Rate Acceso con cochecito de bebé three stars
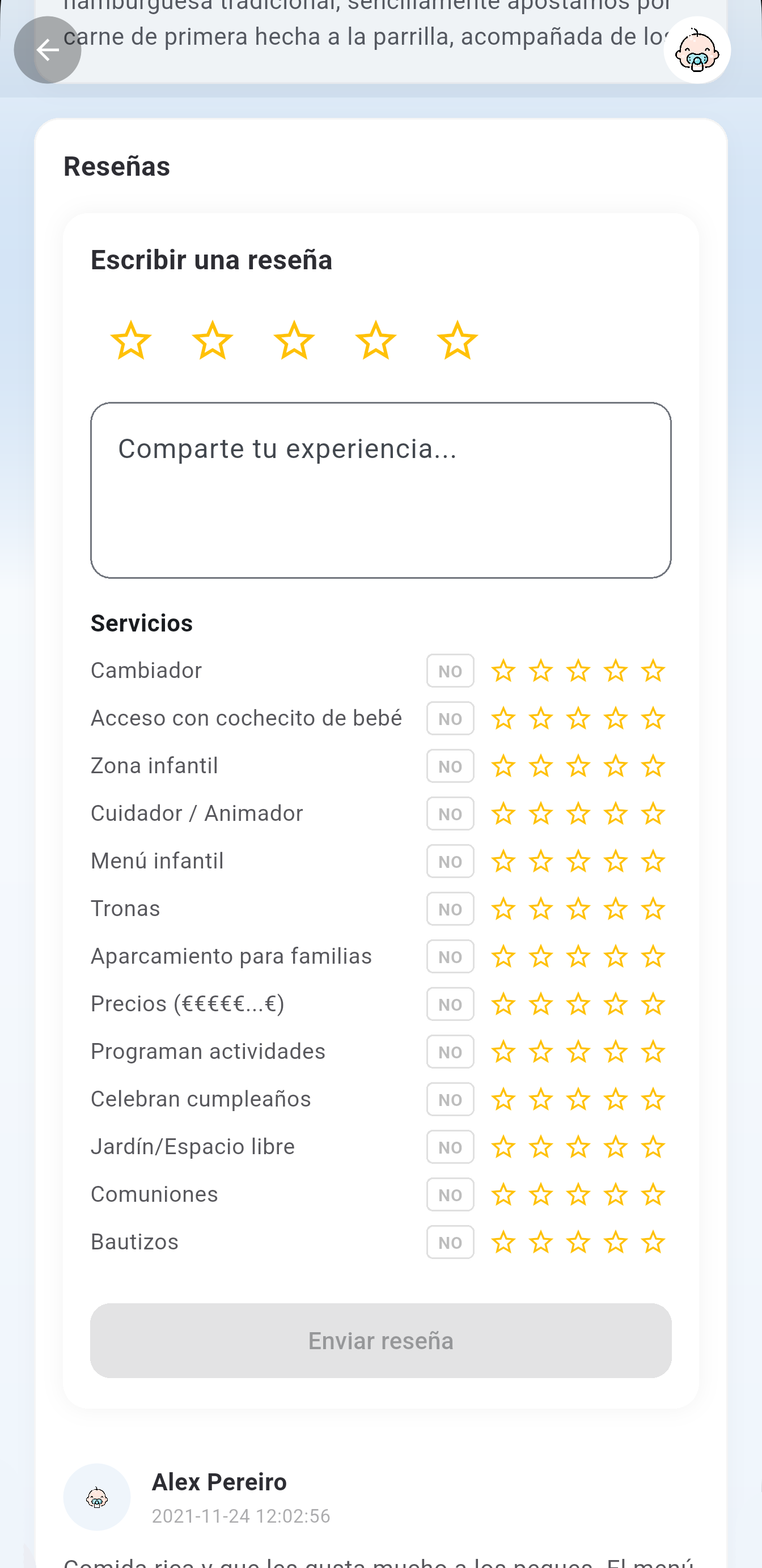The width and height of the screenshot is (762, 1568). click(x=578, y=718)
